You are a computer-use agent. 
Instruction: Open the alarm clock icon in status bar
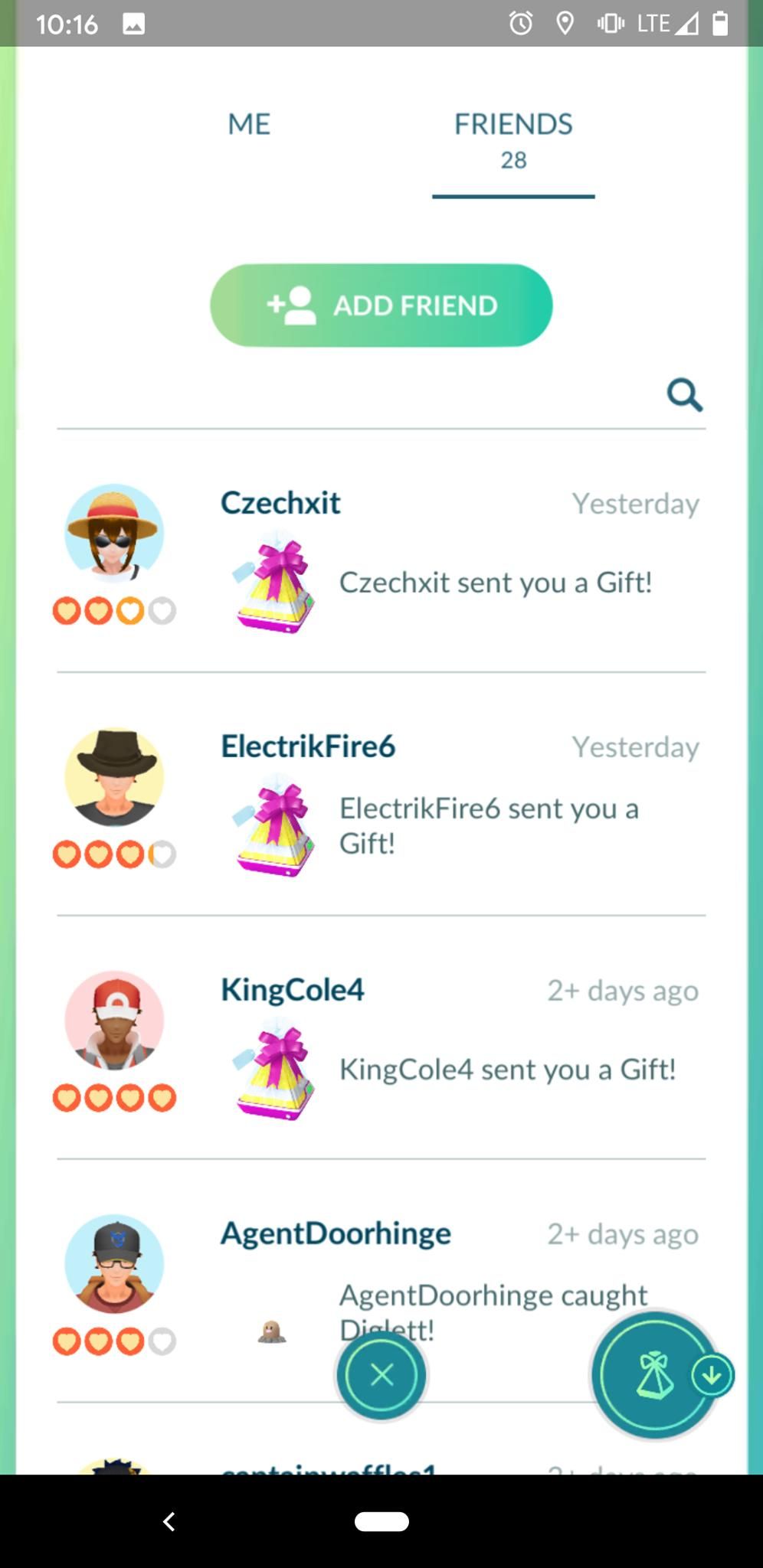[x=522, y=23]
